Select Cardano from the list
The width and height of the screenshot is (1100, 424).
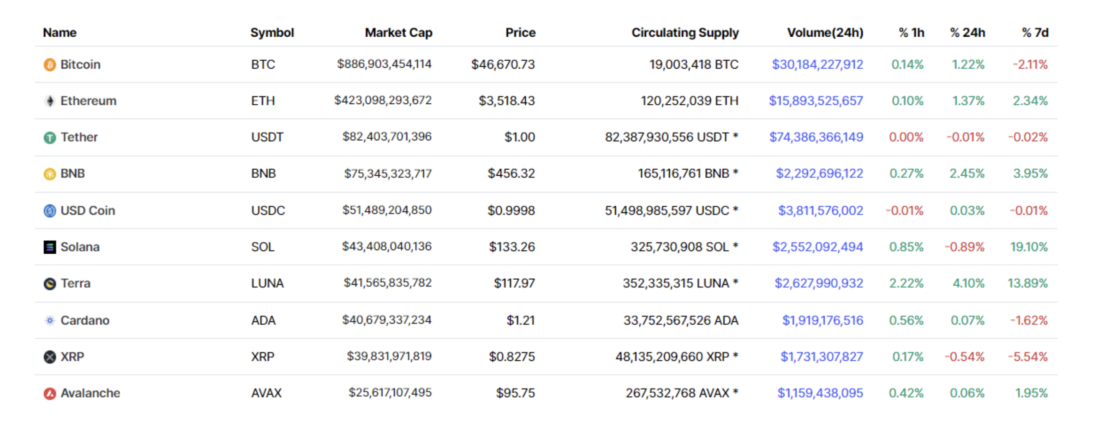(x=84, y=321)
